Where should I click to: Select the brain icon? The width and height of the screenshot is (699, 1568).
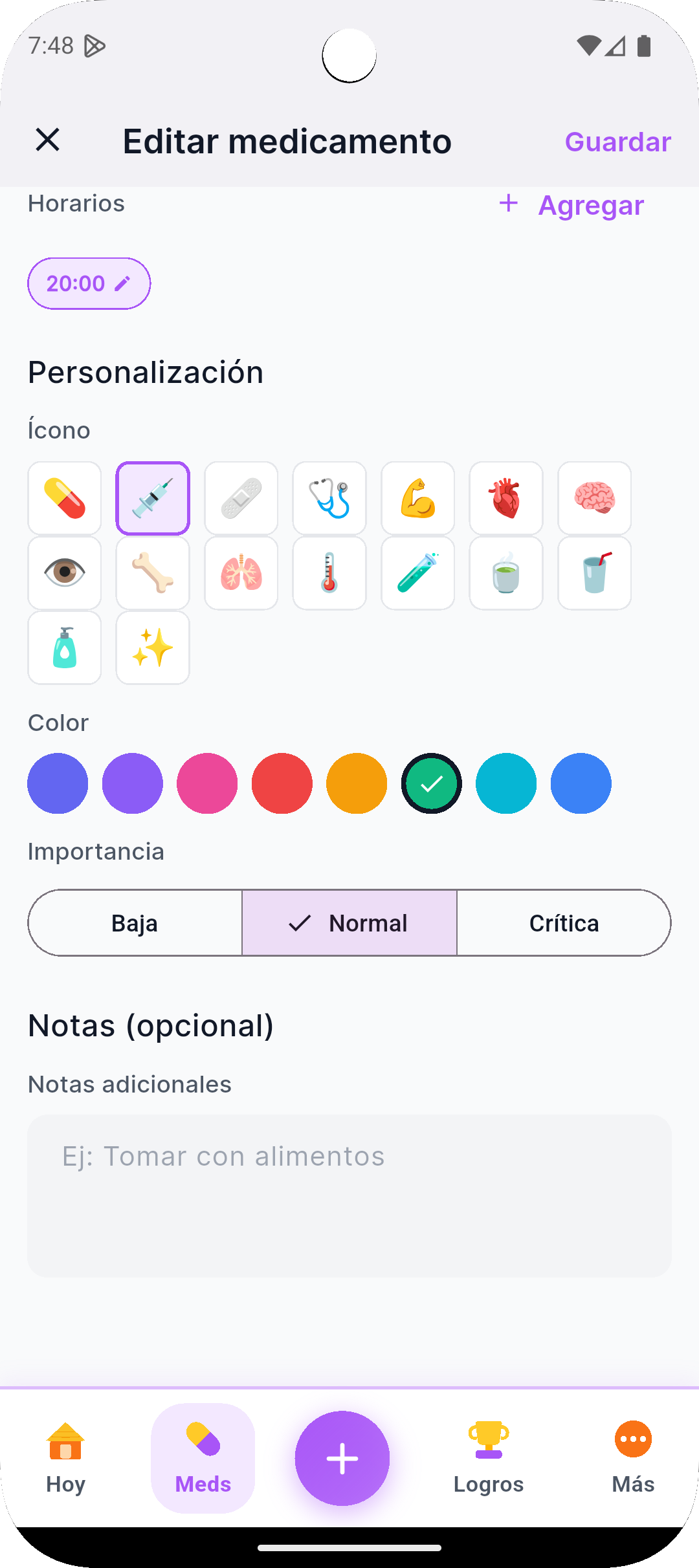[594, 498]
